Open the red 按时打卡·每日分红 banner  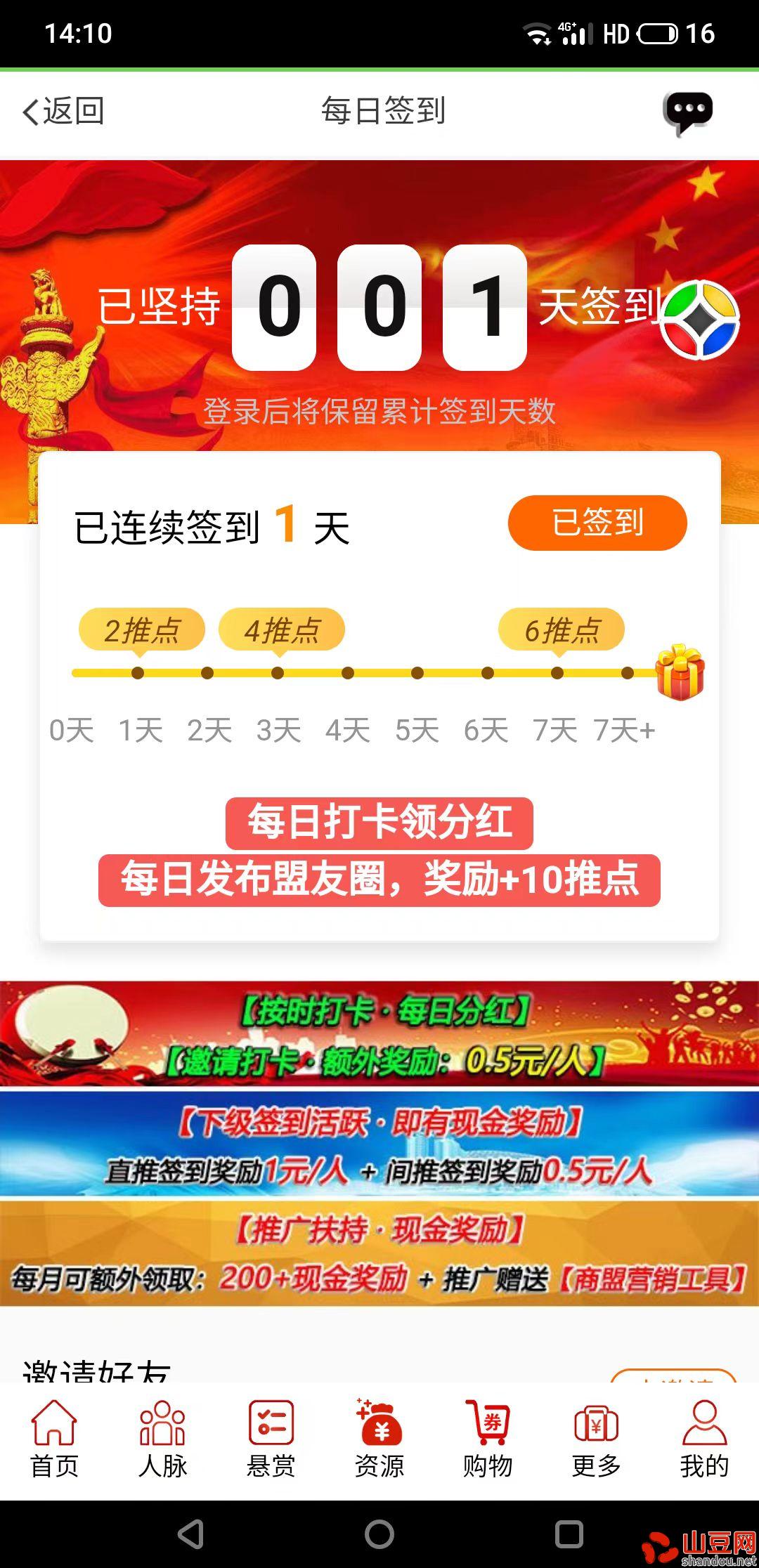click(x=379, y=1034)
